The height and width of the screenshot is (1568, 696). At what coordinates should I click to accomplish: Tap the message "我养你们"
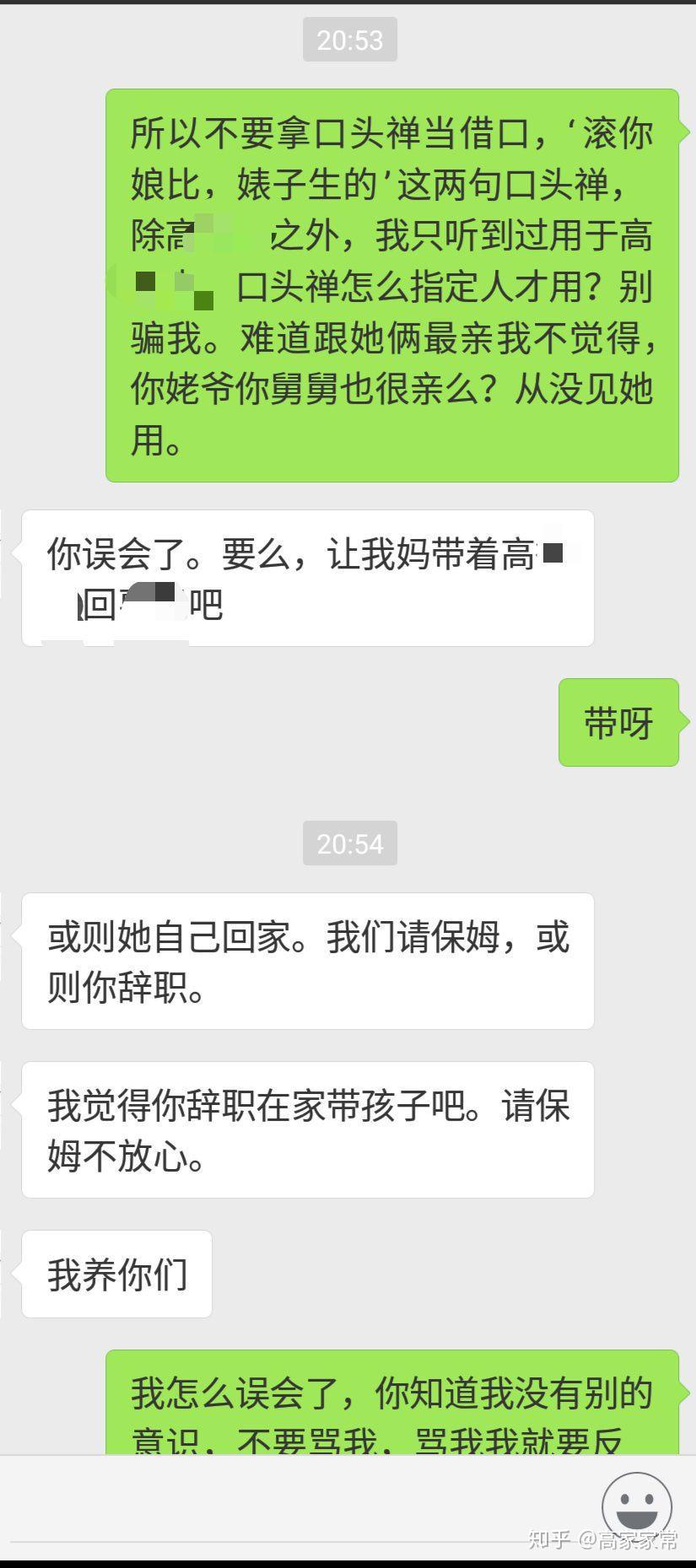click(116, 1274)
